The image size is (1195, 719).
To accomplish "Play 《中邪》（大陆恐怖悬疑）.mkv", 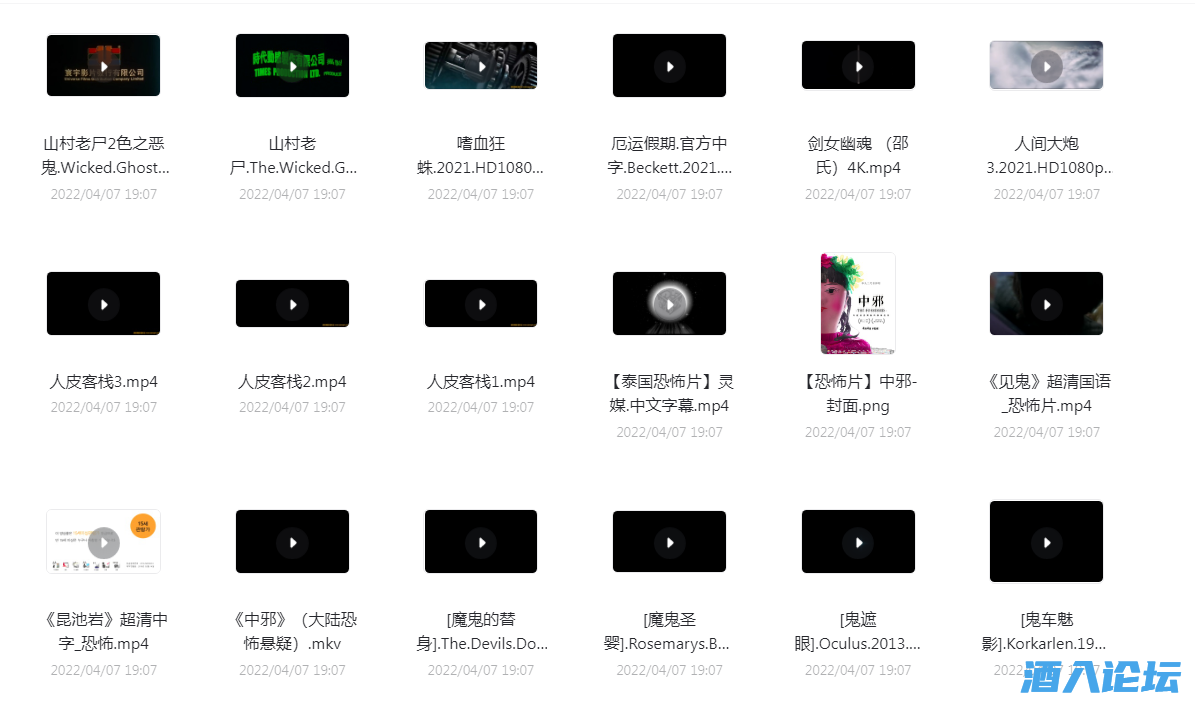I will pyautogui.click(x=292, y=542).
